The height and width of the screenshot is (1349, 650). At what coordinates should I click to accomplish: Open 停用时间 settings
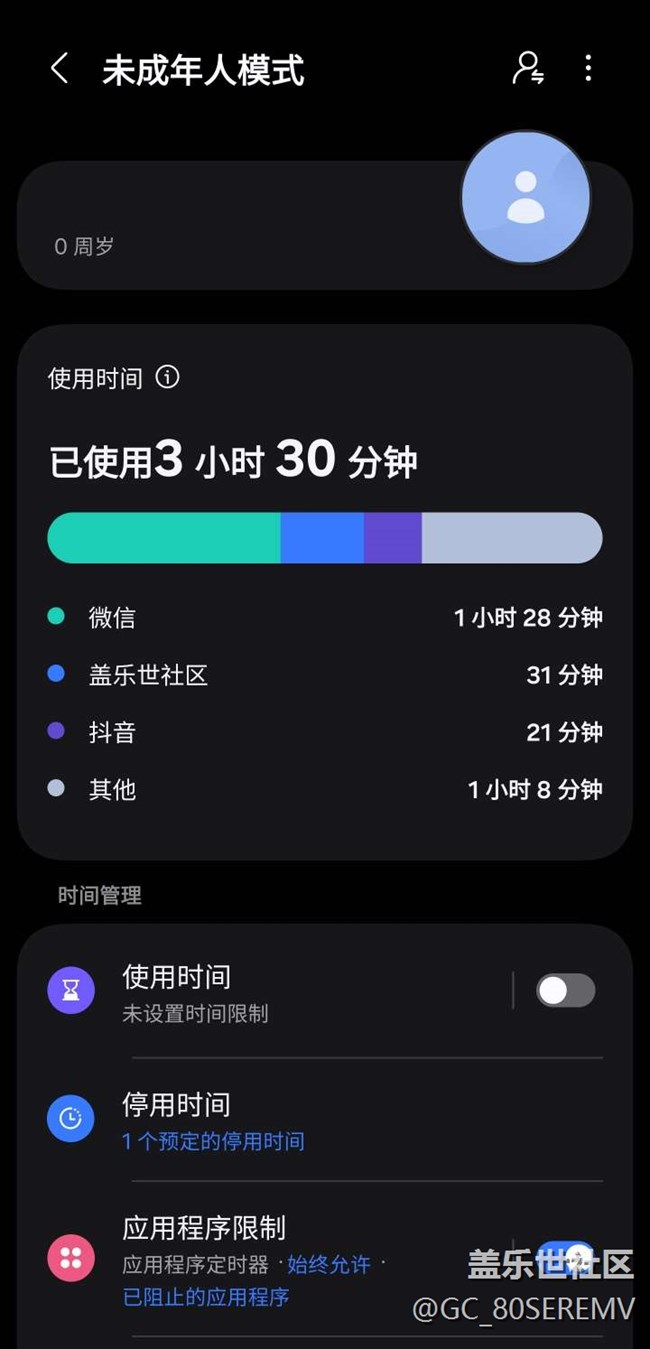click(300, 1119)
